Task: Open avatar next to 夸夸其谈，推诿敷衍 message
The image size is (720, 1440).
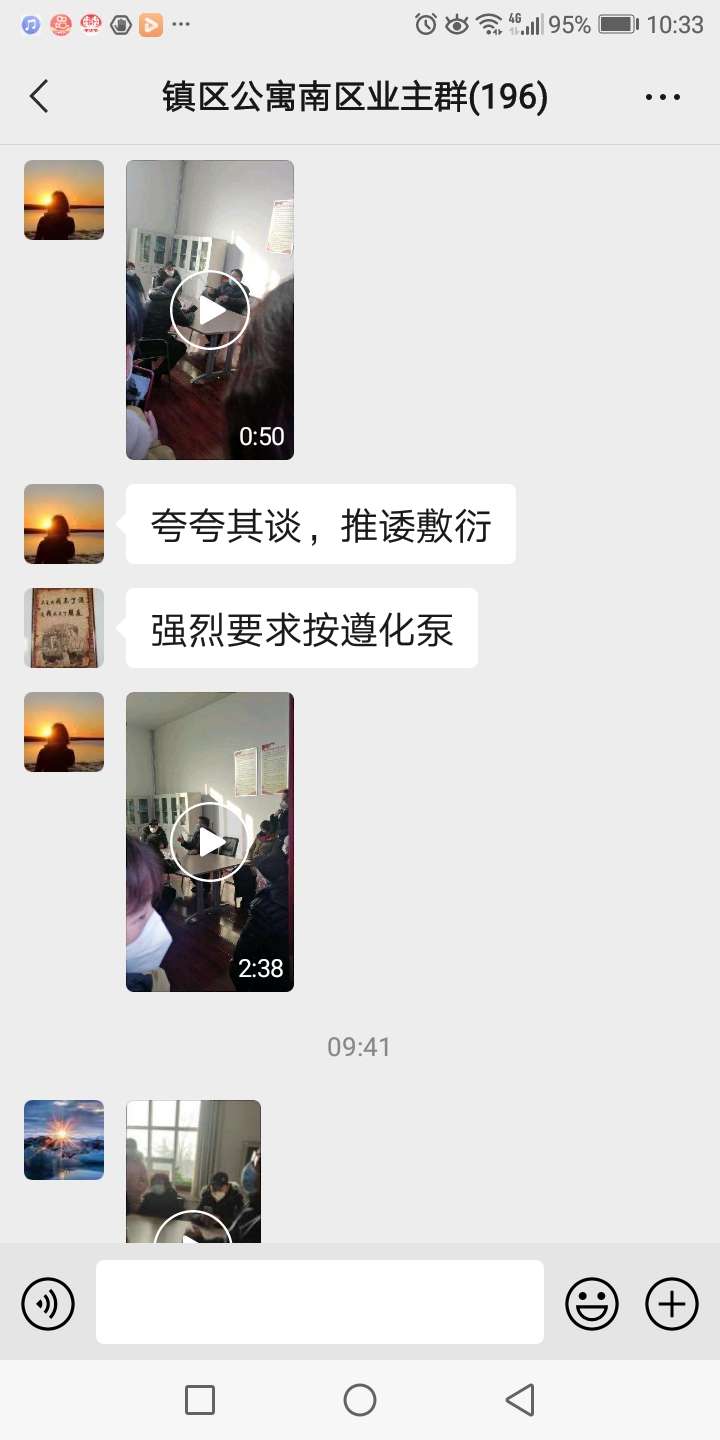Action: [64, 524]
